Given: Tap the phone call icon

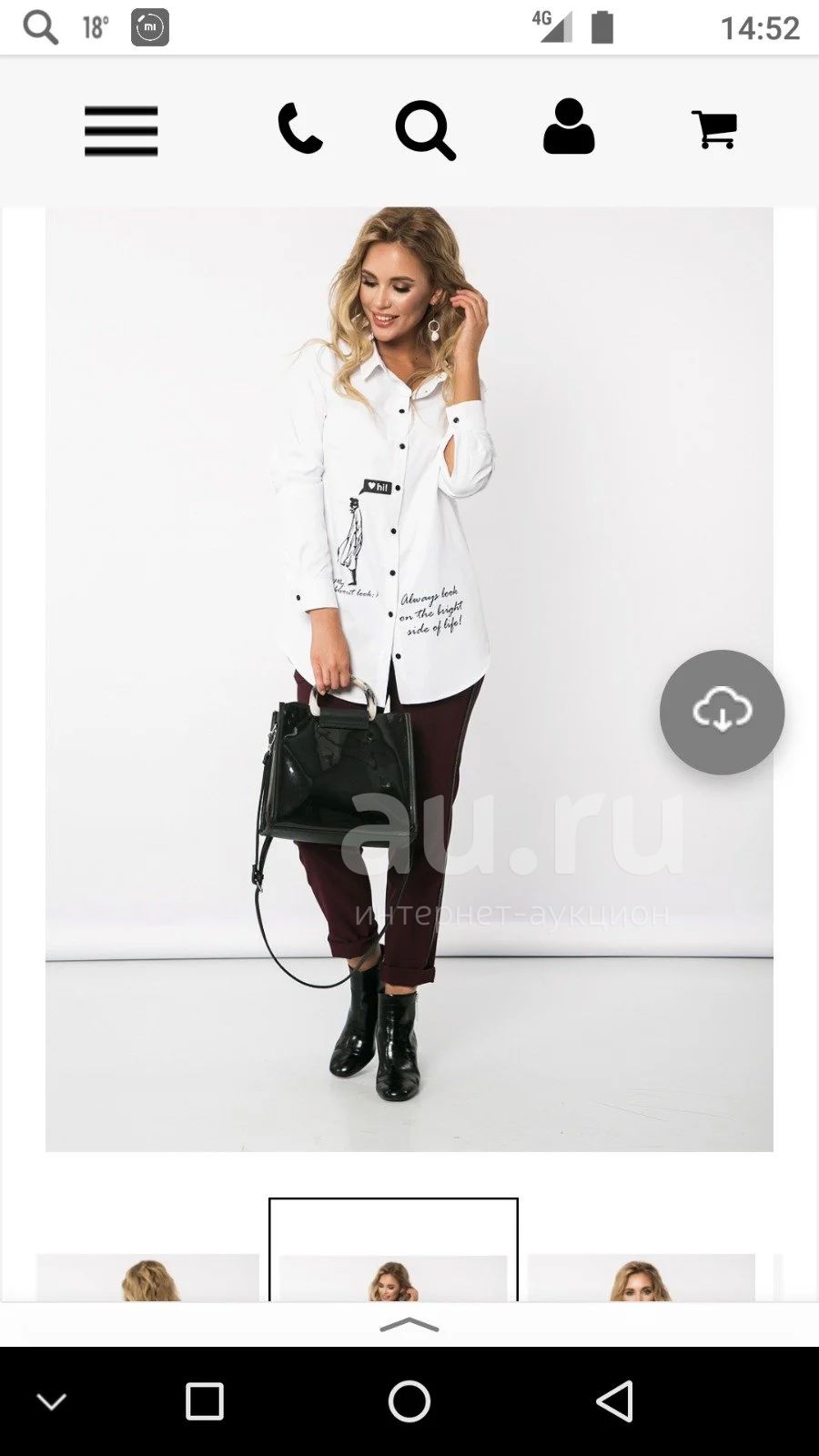Looking at the screenshot, I should 300,128.
